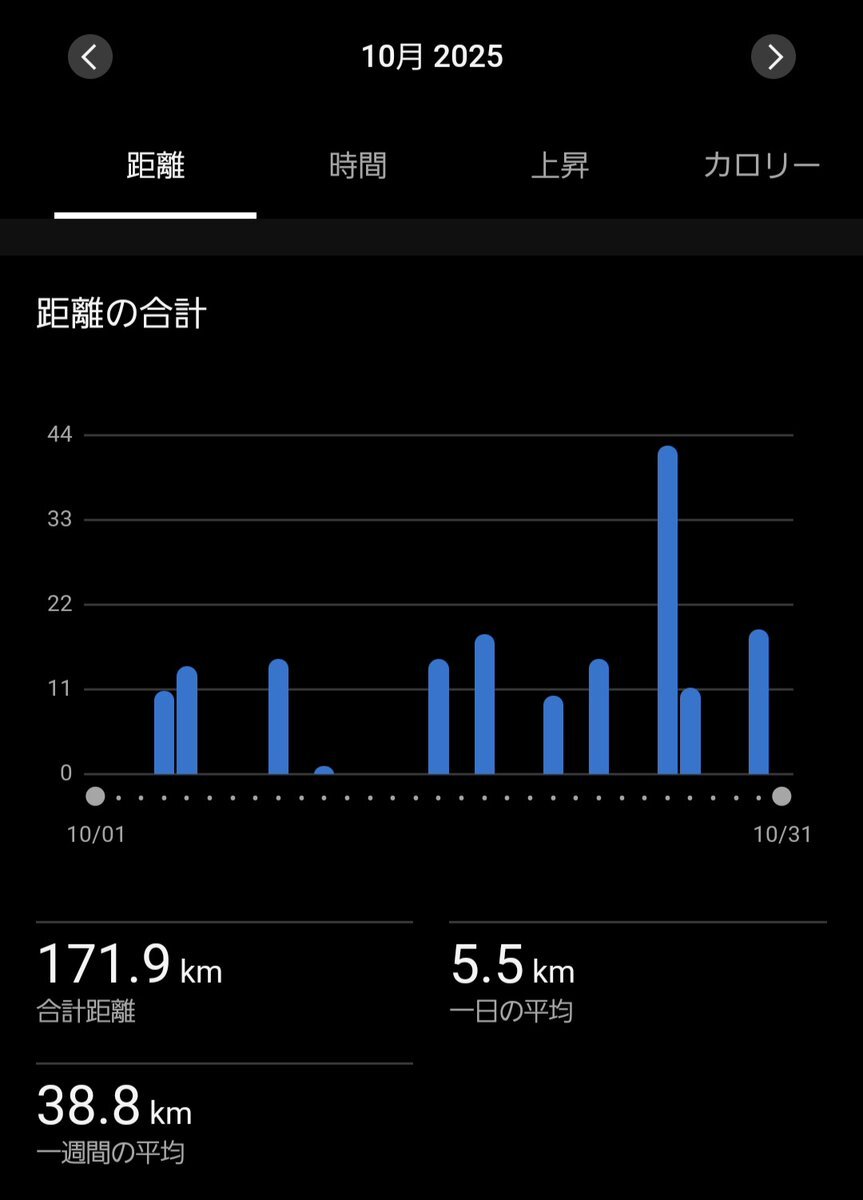Go to the next month

[x=773, y=57]
